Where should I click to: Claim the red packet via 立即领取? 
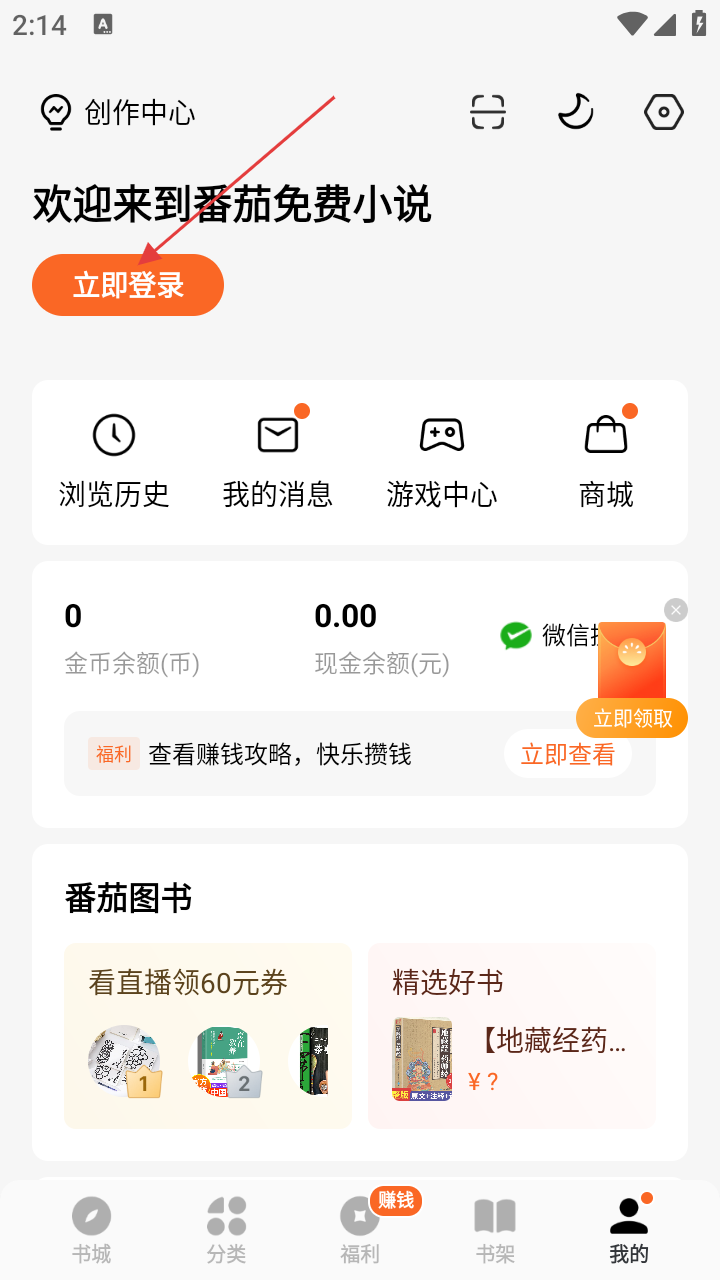point(632,718)
